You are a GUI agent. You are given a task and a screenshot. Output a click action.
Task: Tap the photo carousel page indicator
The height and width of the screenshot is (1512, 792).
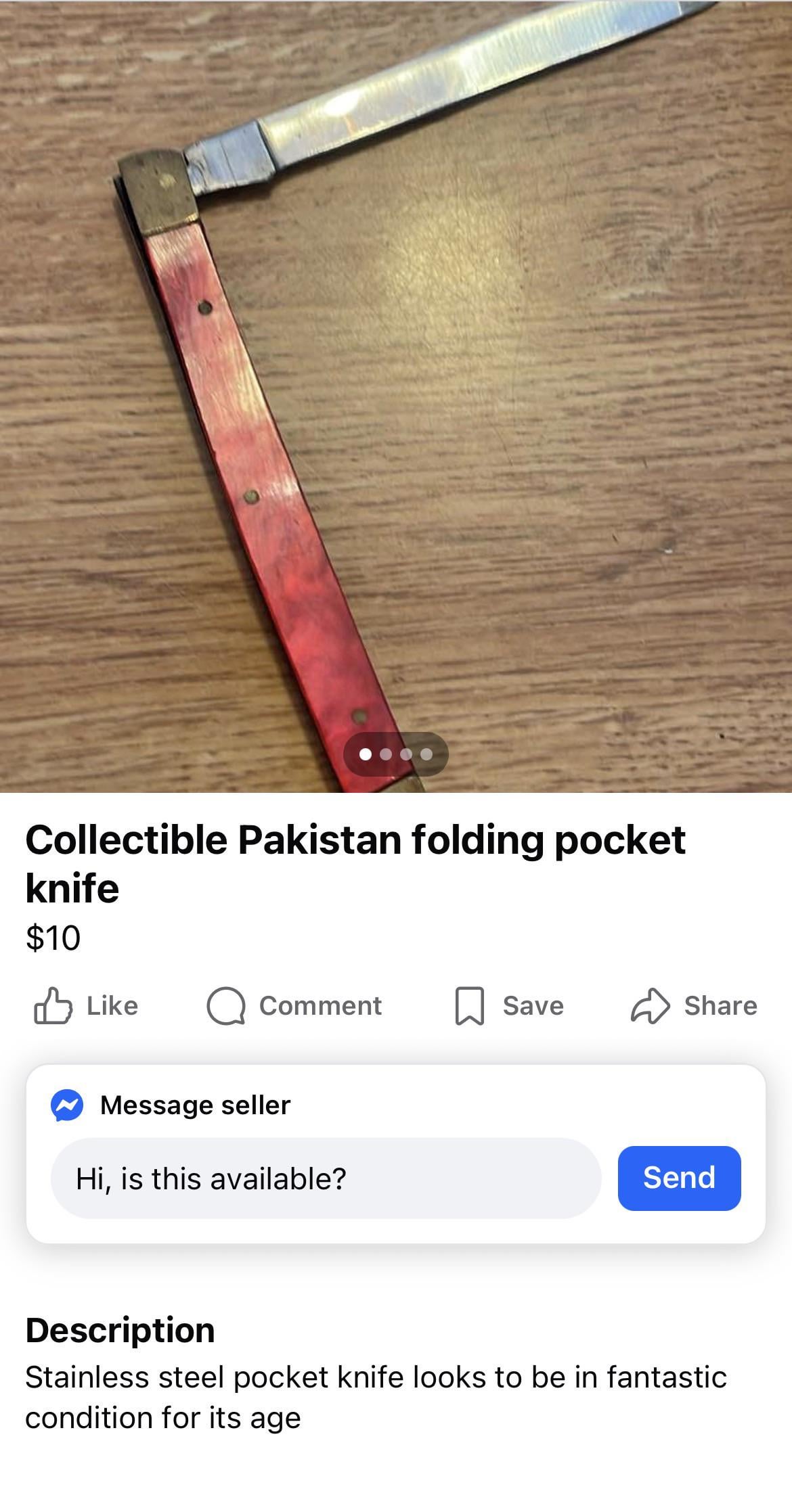(396, 754)
